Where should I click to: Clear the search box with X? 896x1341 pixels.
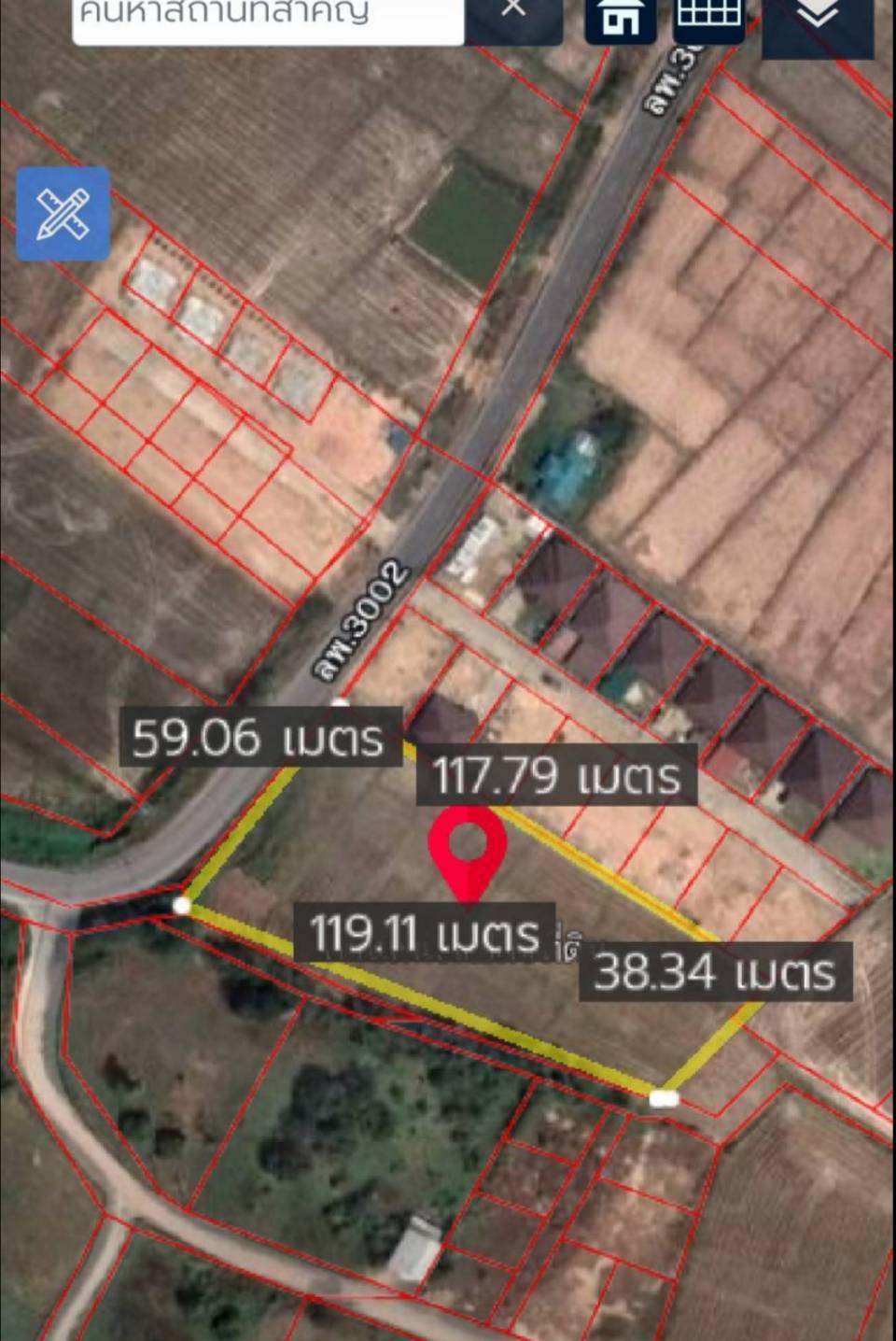513,11
